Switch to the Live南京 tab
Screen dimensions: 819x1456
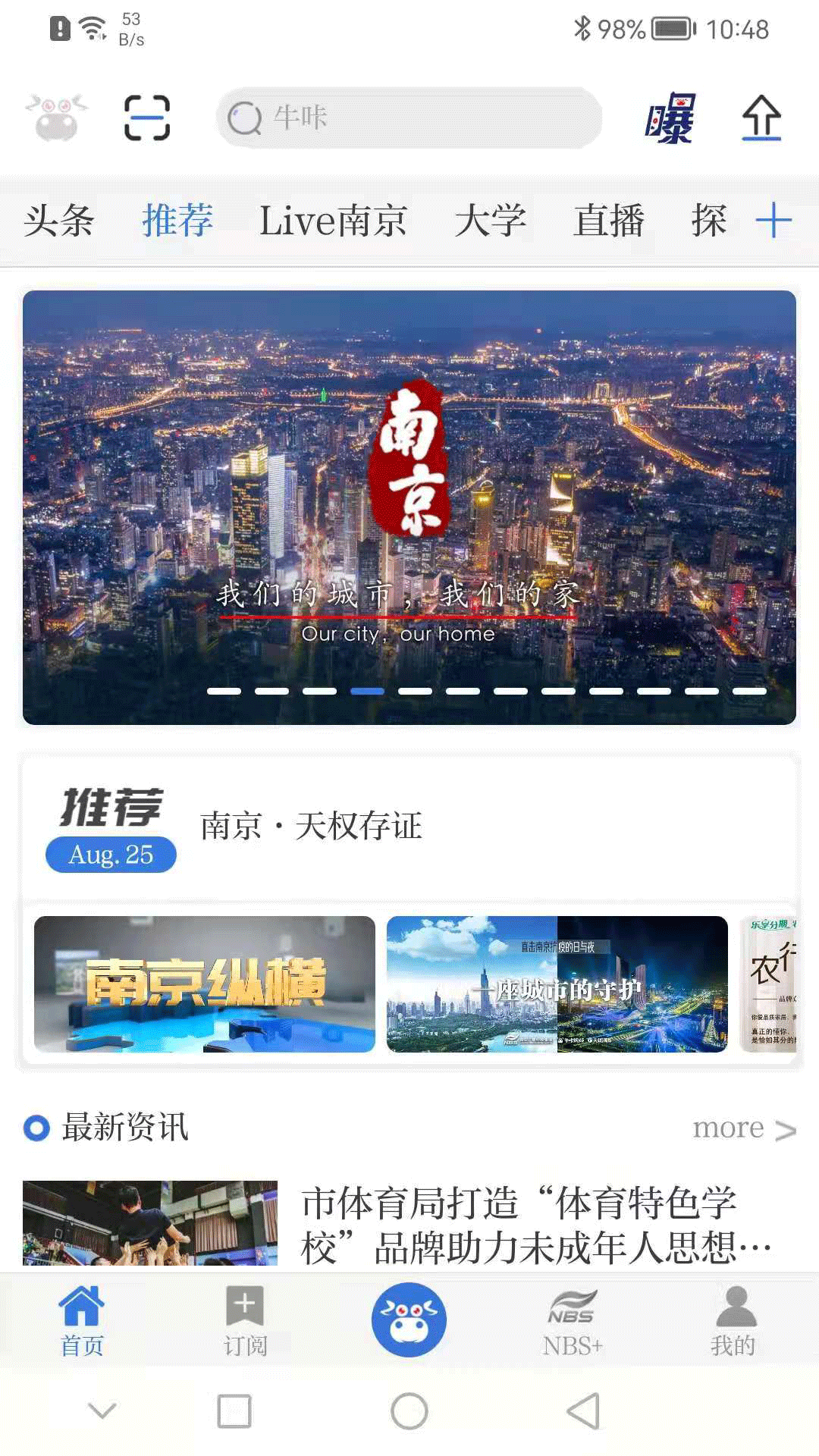click(x=332, y=220)
